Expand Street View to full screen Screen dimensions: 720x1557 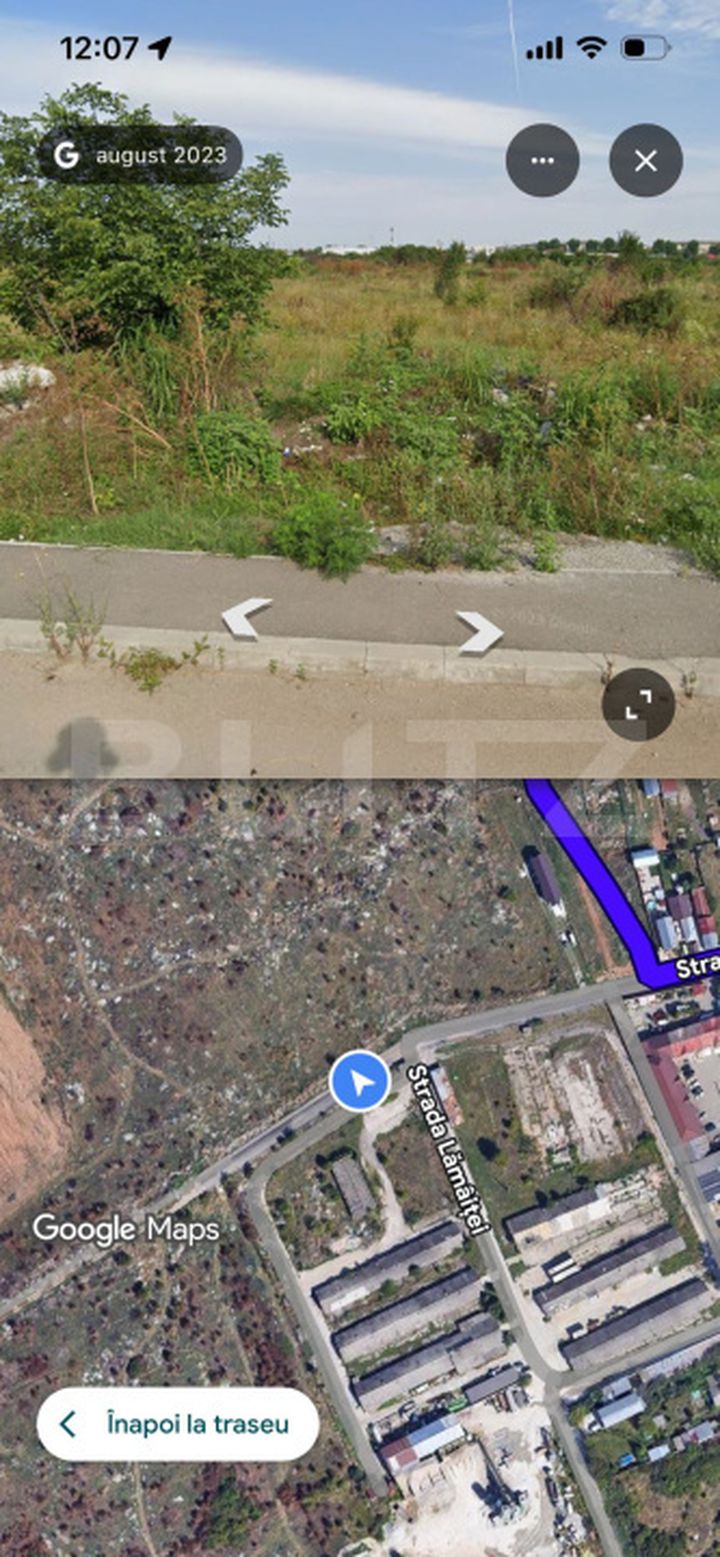click(638, 705)
